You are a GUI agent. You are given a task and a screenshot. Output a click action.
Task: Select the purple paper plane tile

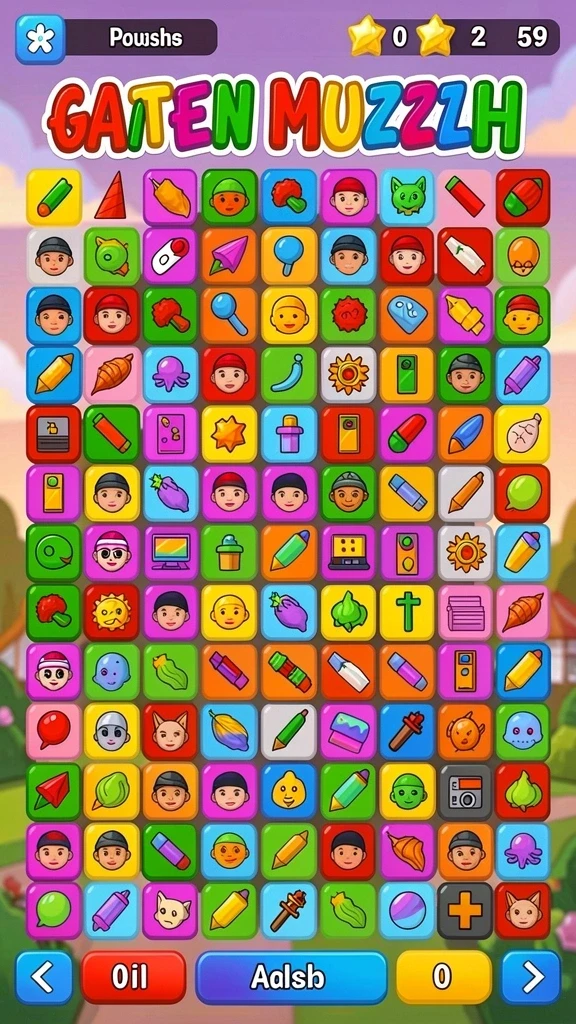point(229,256)
